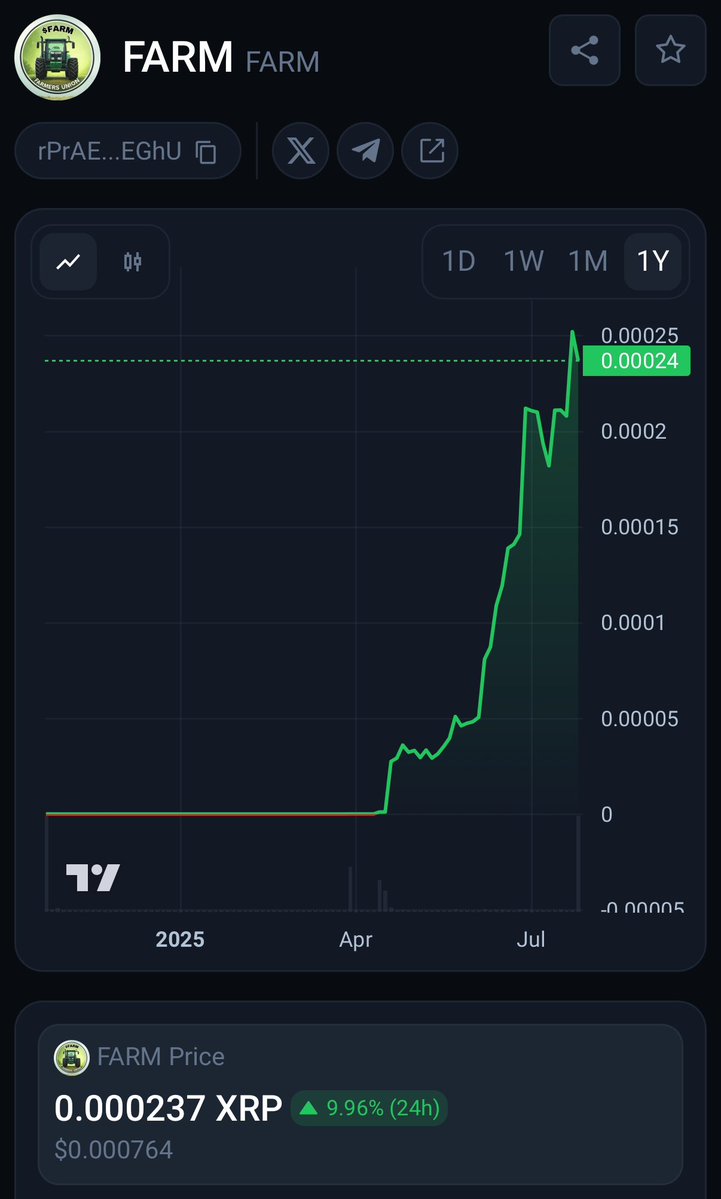Open FARM's X profile link

pos(300,151)
